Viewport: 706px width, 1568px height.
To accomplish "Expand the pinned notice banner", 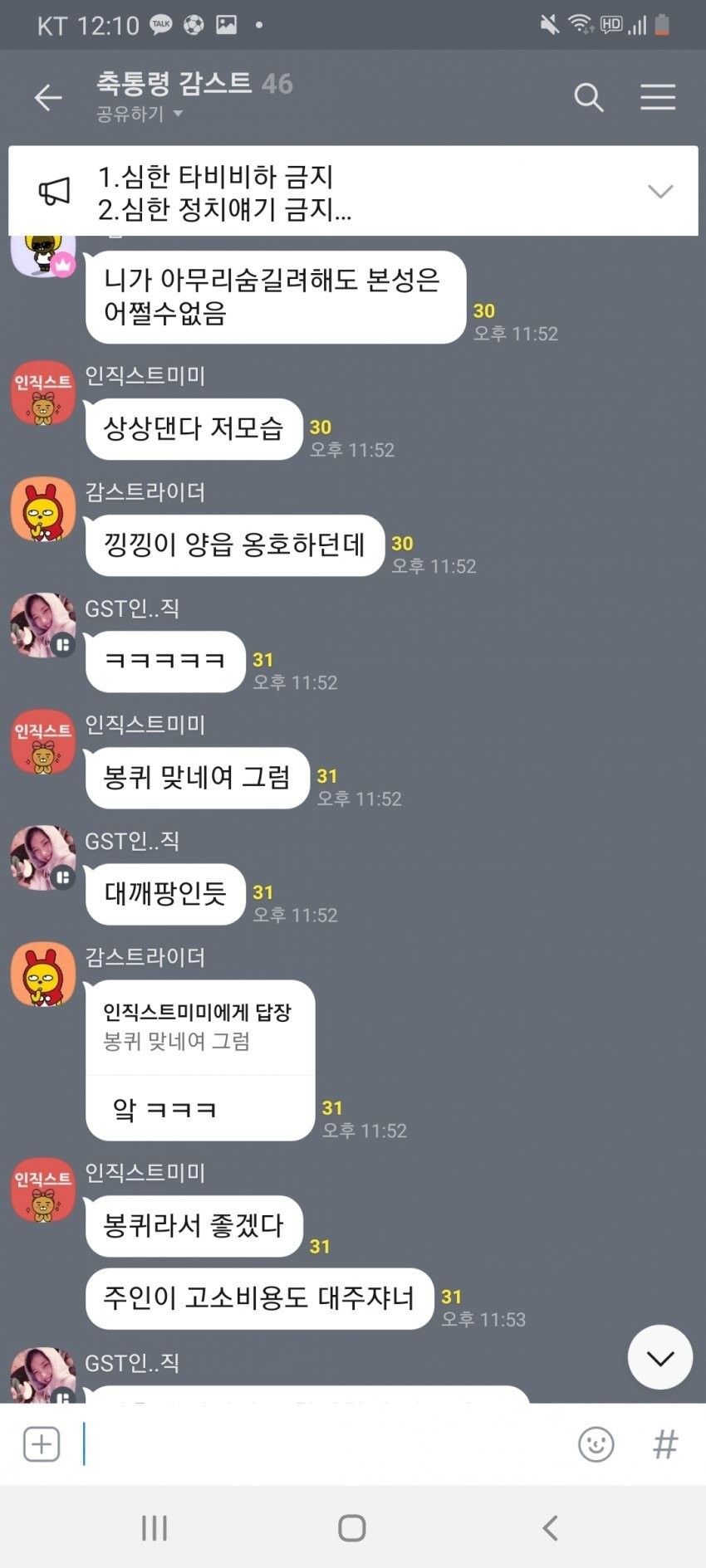I will (x=659, y=192).
